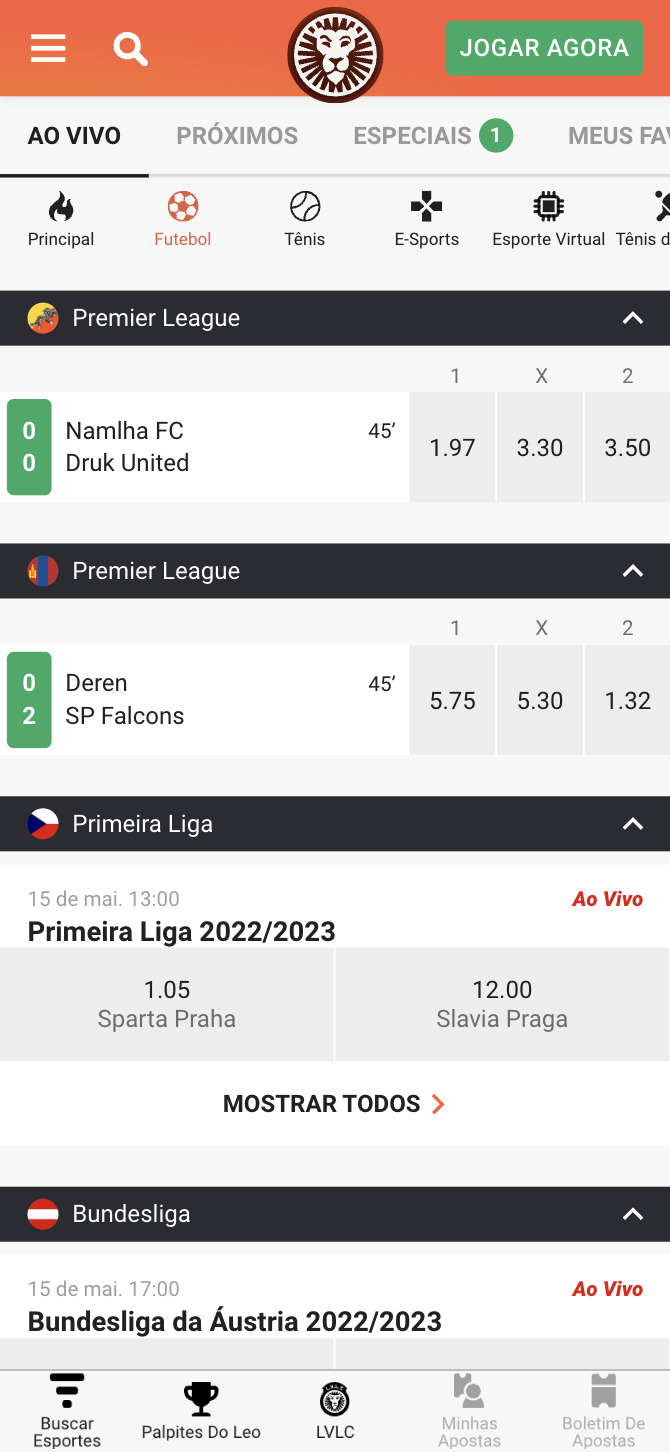Pick SP Falcons win at 1.32

click(x=628, y=700)
